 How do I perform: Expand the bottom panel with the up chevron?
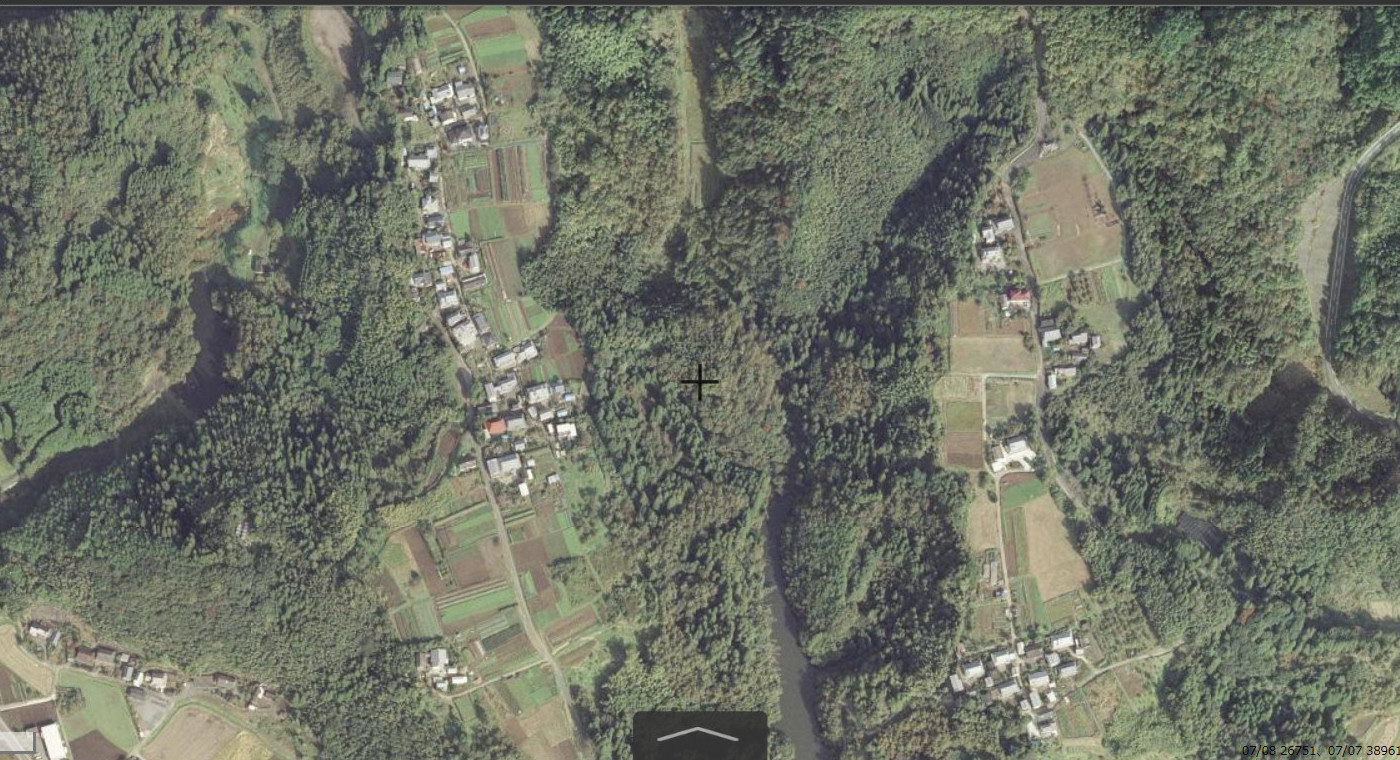click(x=699, y=735)
